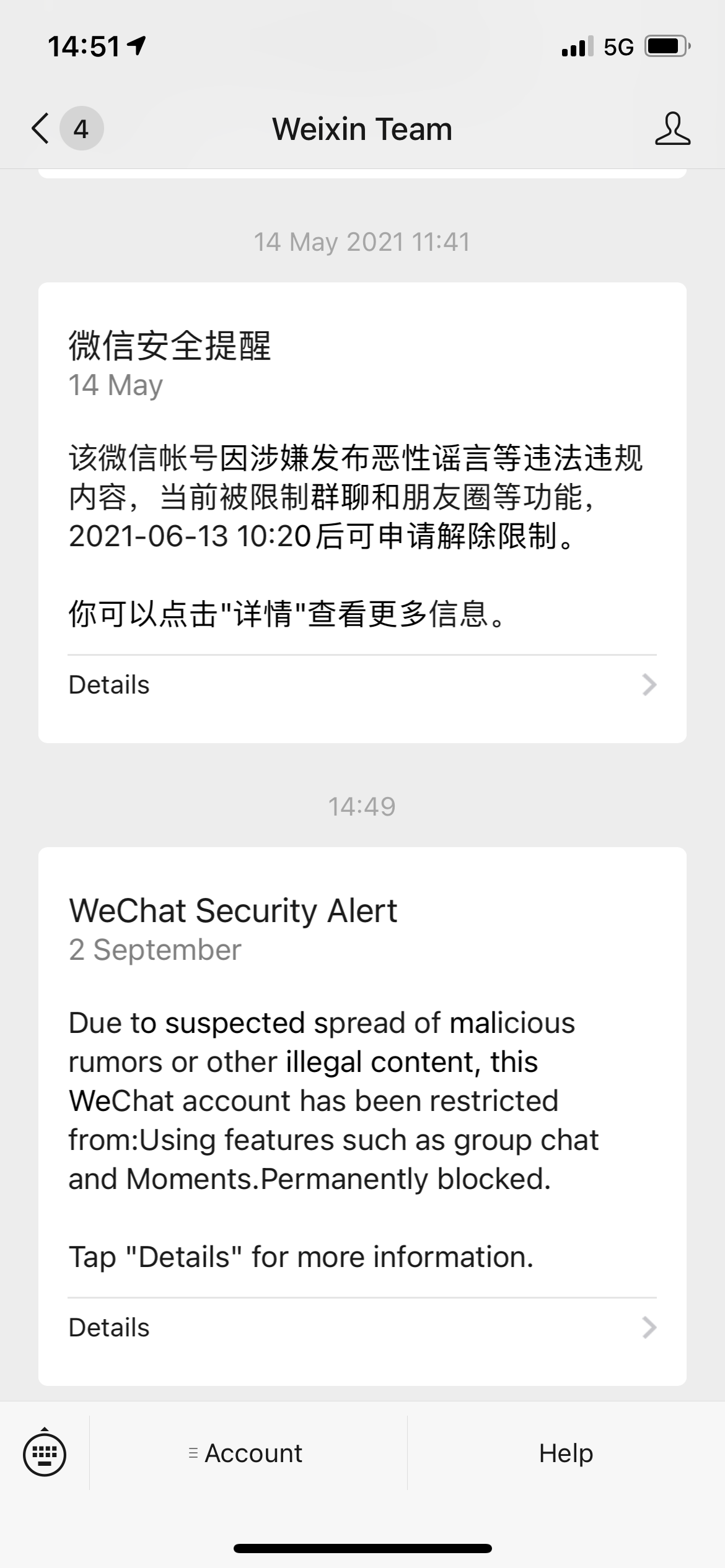The image size is (725, 1568).
Task: Open the Weixin Team profile icon
Action: click(x=672, y=129)
